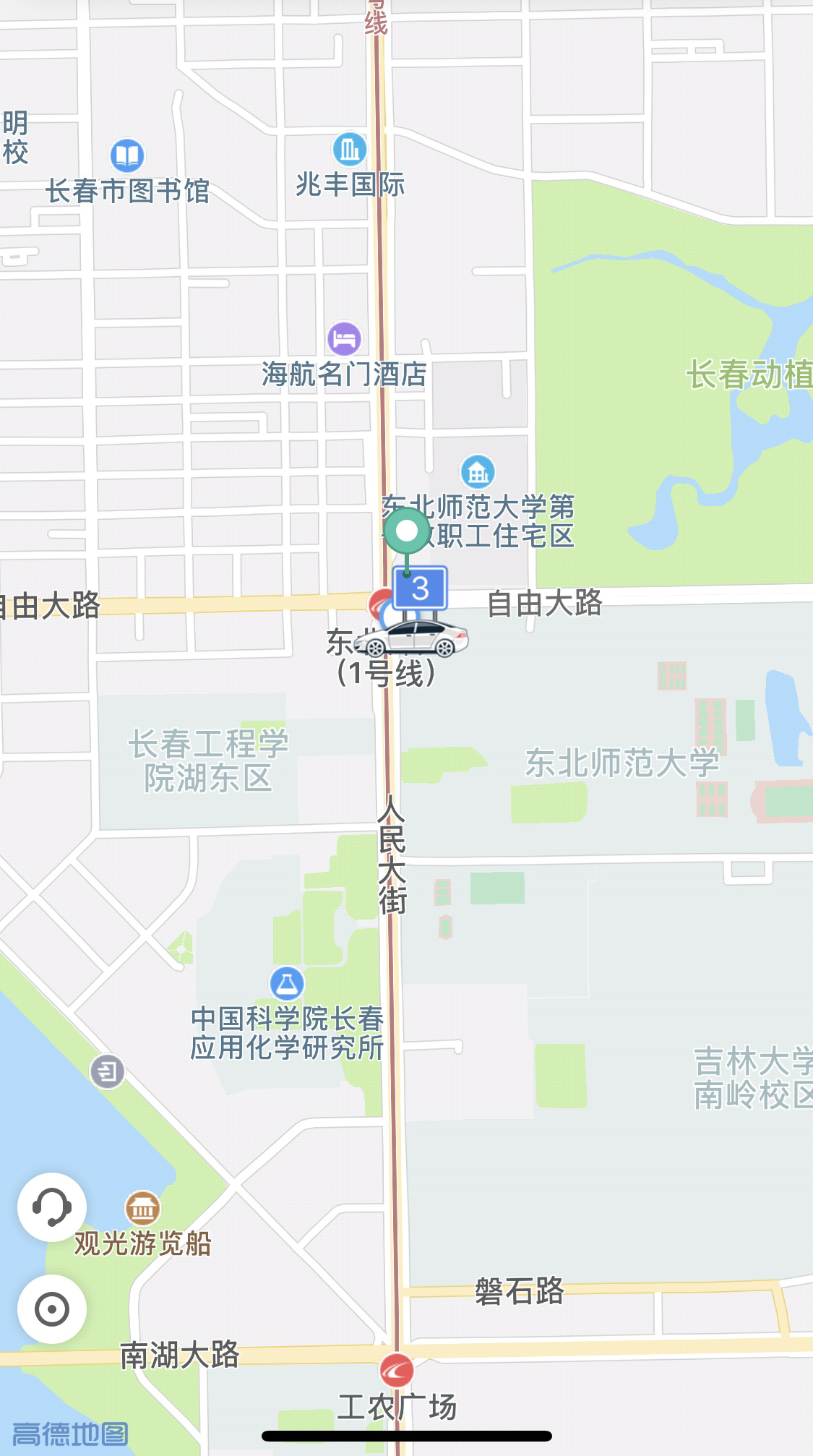
Task: Open 东北师范大学第一教职工住宅区 marker
Action: (x=478, y=473)
